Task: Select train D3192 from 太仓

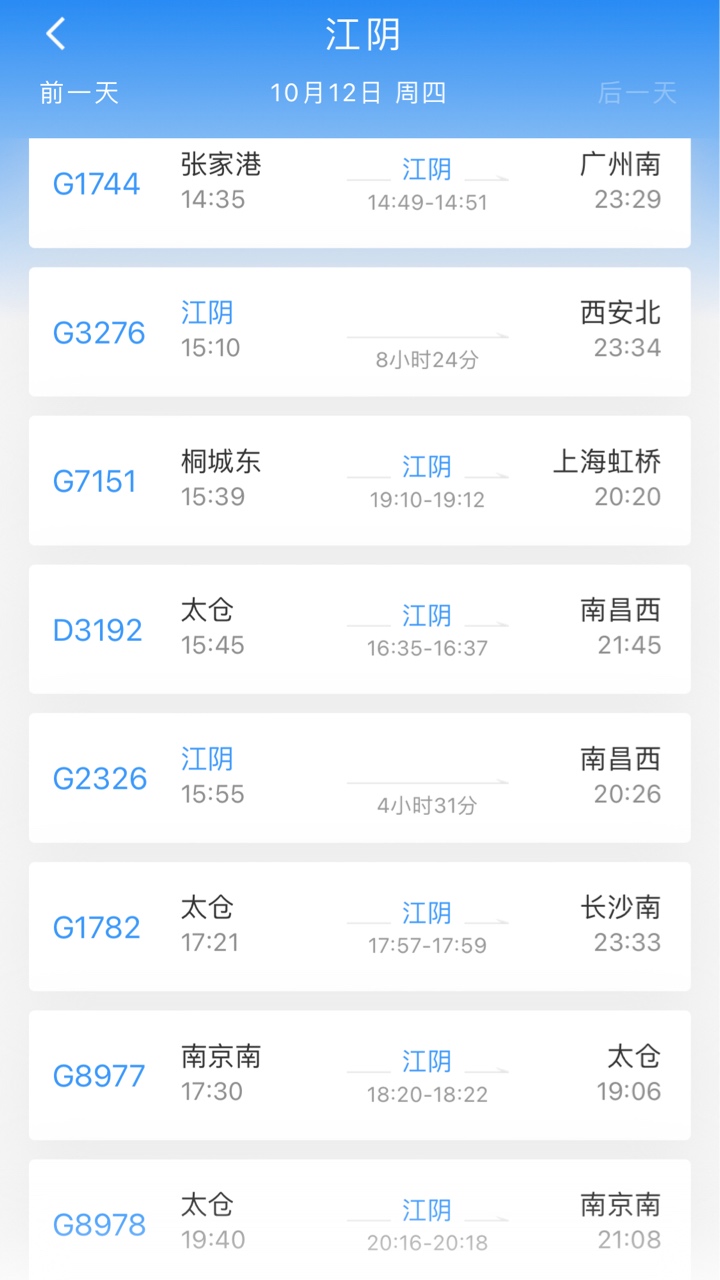Action: 359,629
